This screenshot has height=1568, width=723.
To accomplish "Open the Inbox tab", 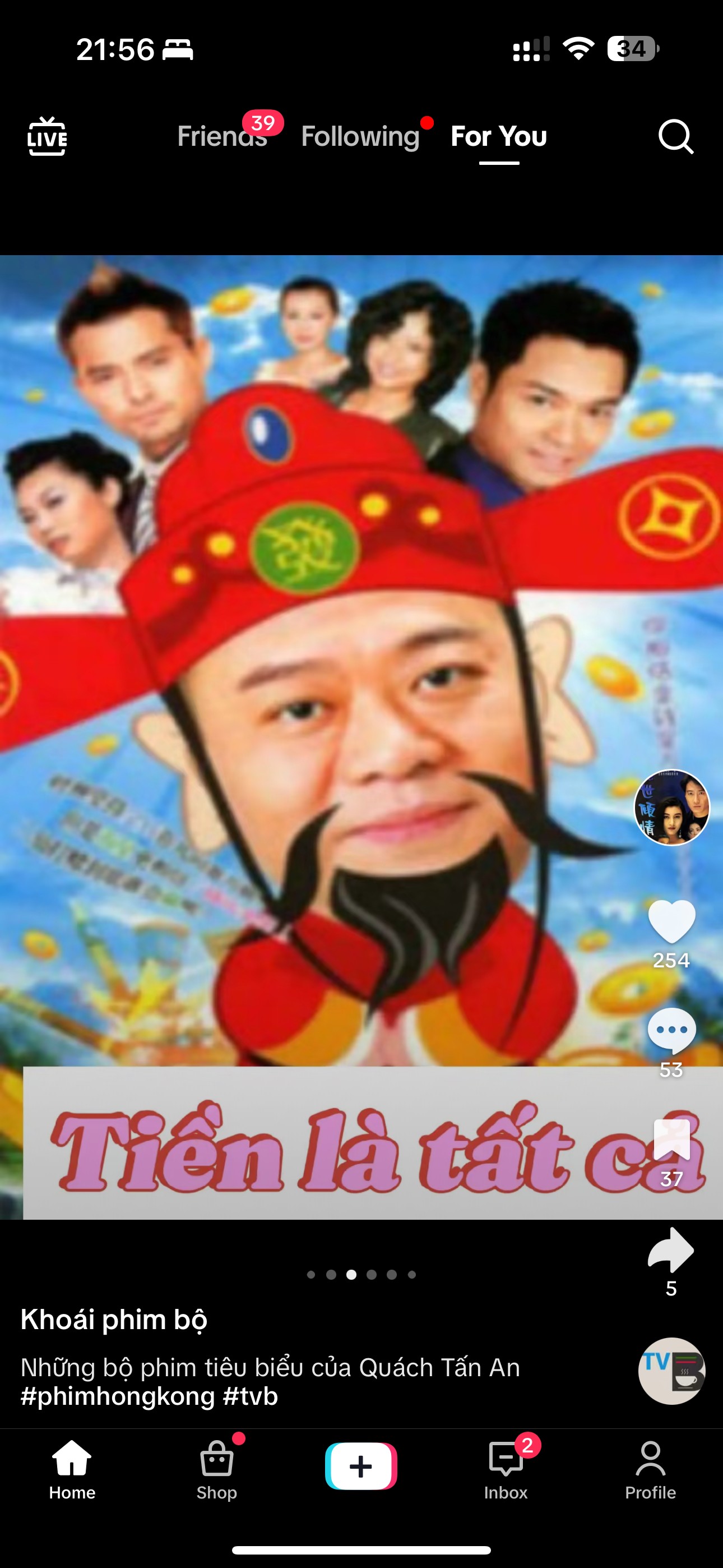I will click(x=506, y=1469).
